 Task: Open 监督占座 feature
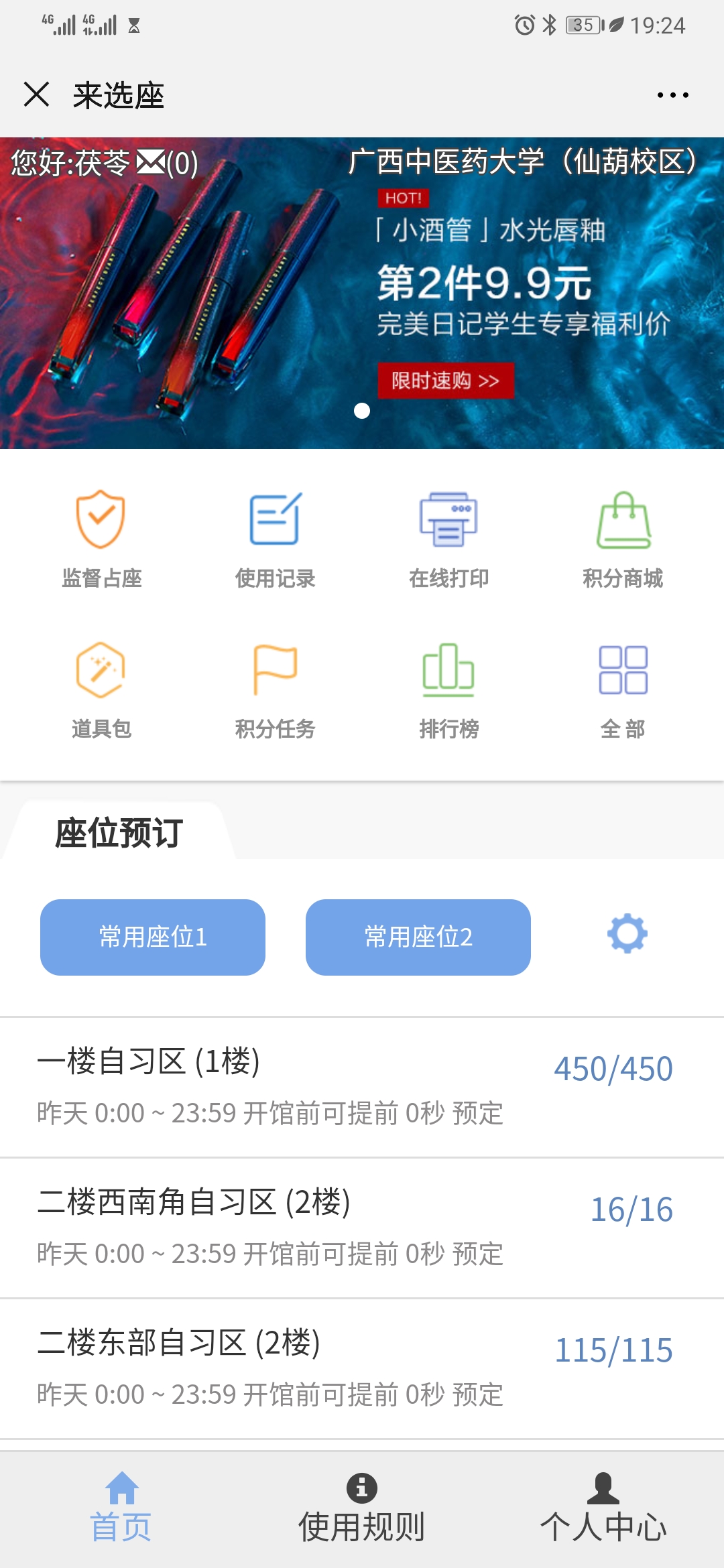tap(101, 538)
